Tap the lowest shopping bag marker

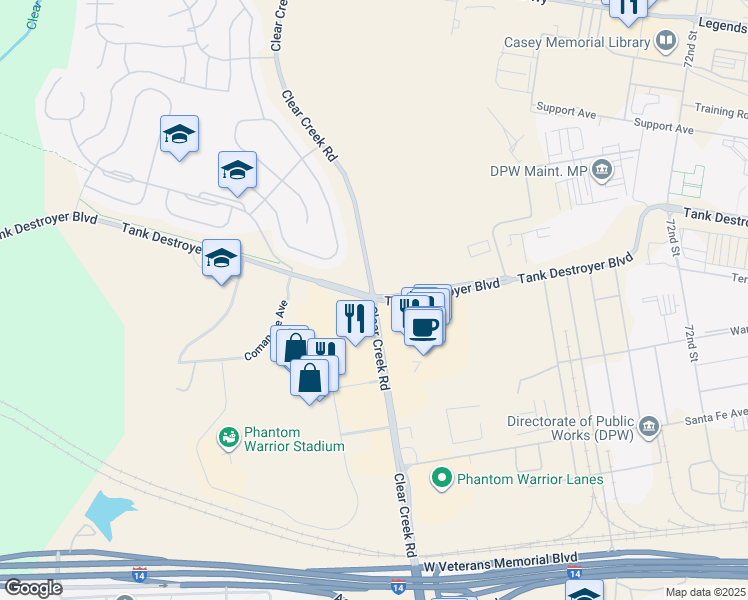click(x=310, y=379)
